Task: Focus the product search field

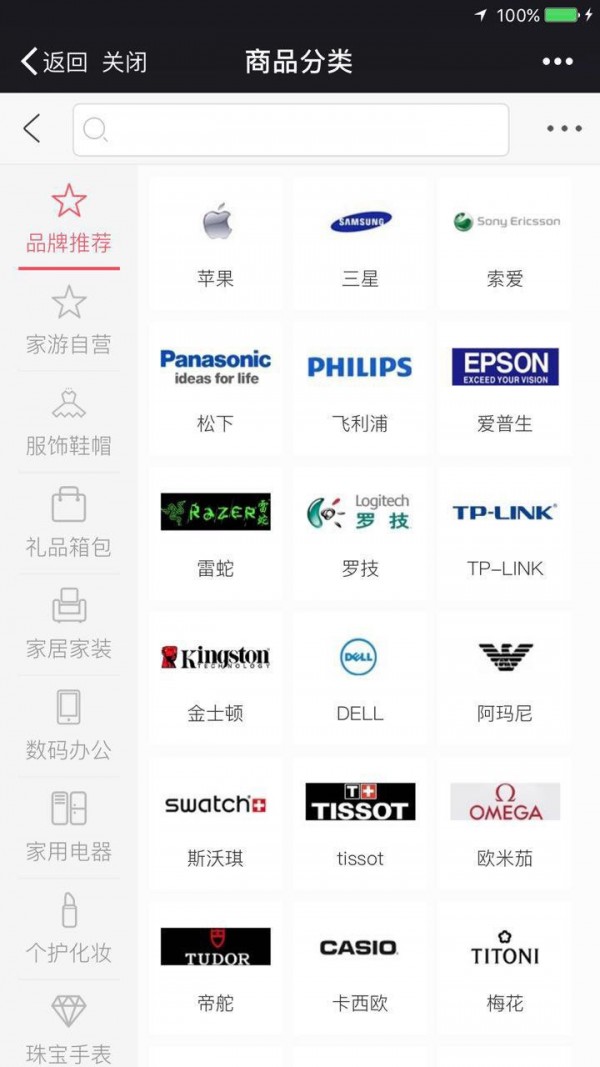Action: 290,129
